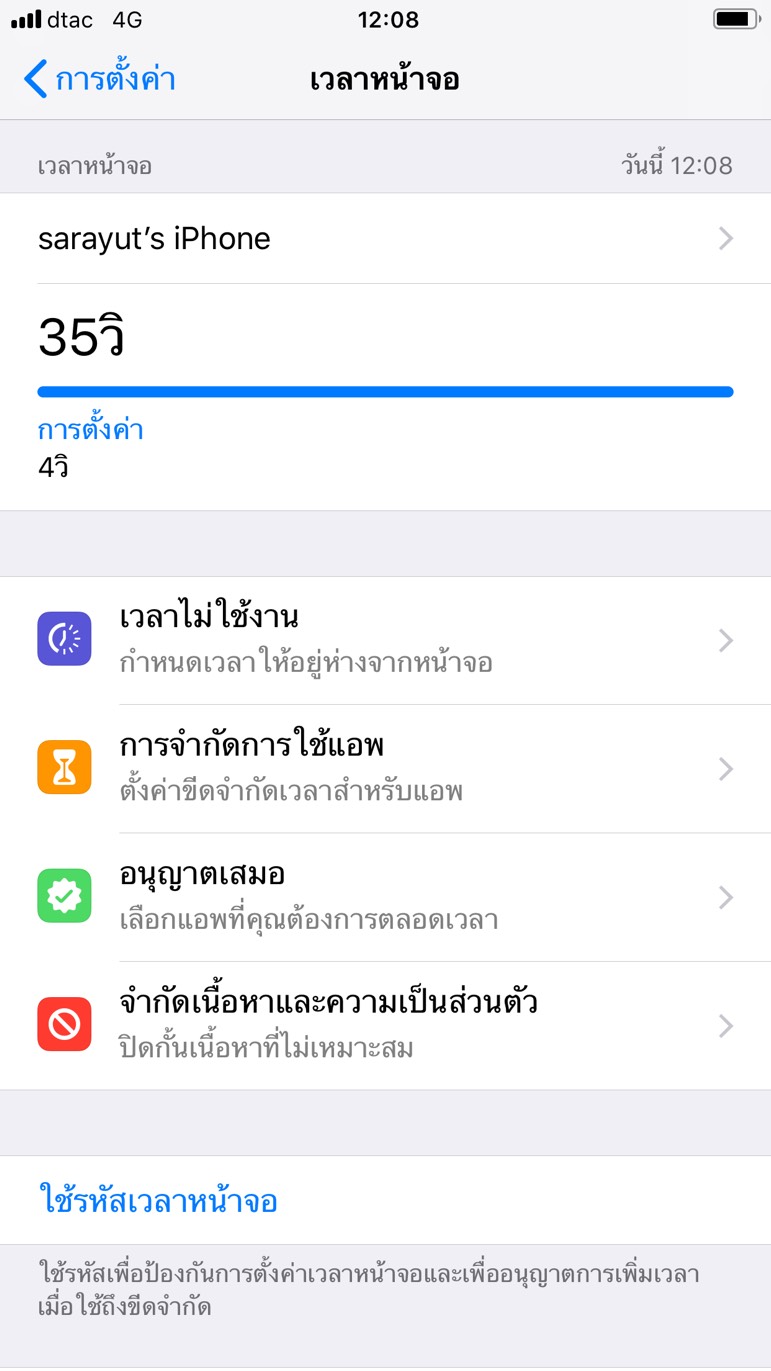Open อนุญาตเสมอ always allowed apps

pyautogui.click(x=385, y=898)
